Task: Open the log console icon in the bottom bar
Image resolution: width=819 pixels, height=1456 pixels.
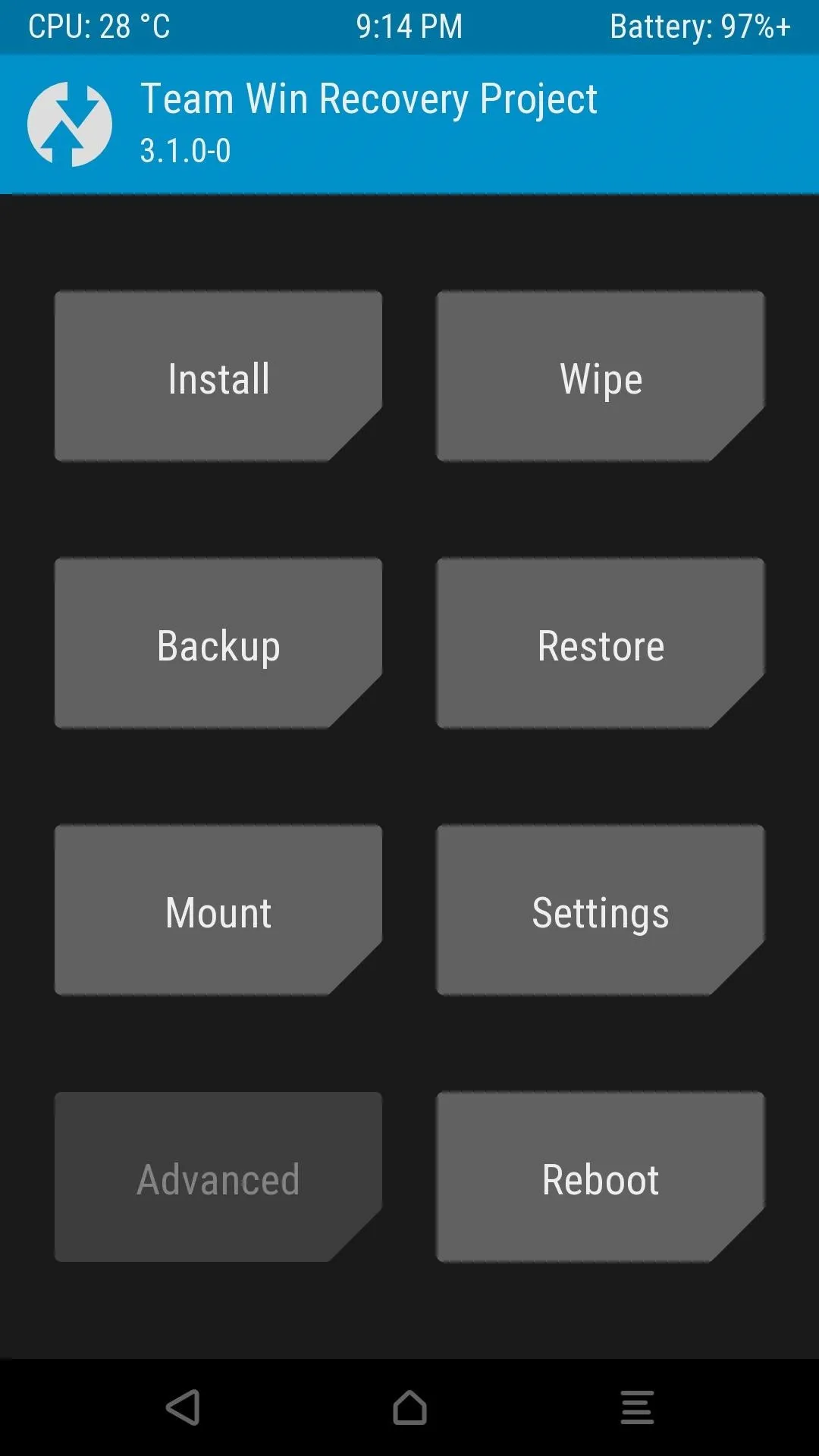Action: (637, 1407)
